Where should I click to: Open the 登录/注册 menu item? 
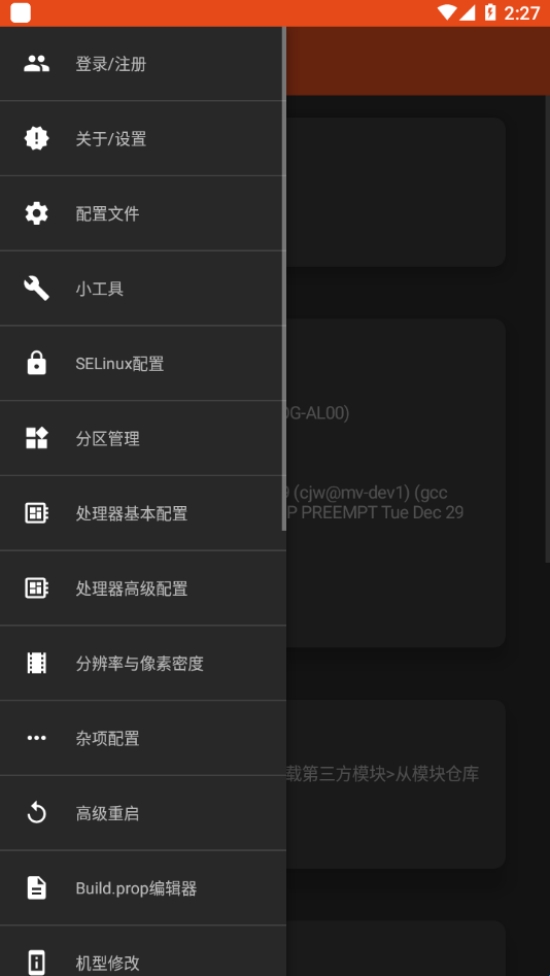142,63
